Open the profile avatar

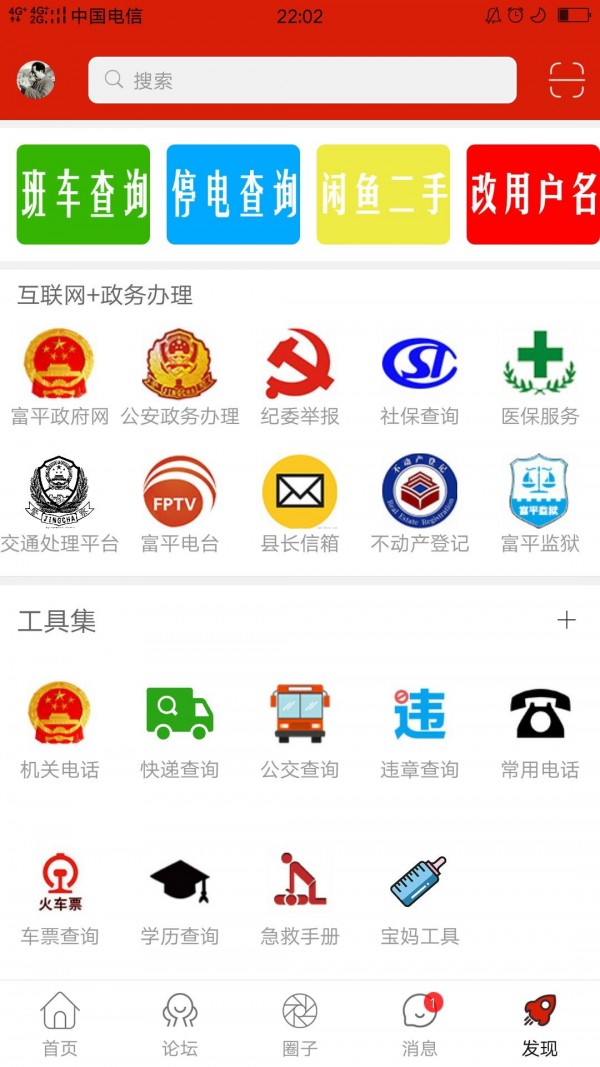tap(35, 80)
